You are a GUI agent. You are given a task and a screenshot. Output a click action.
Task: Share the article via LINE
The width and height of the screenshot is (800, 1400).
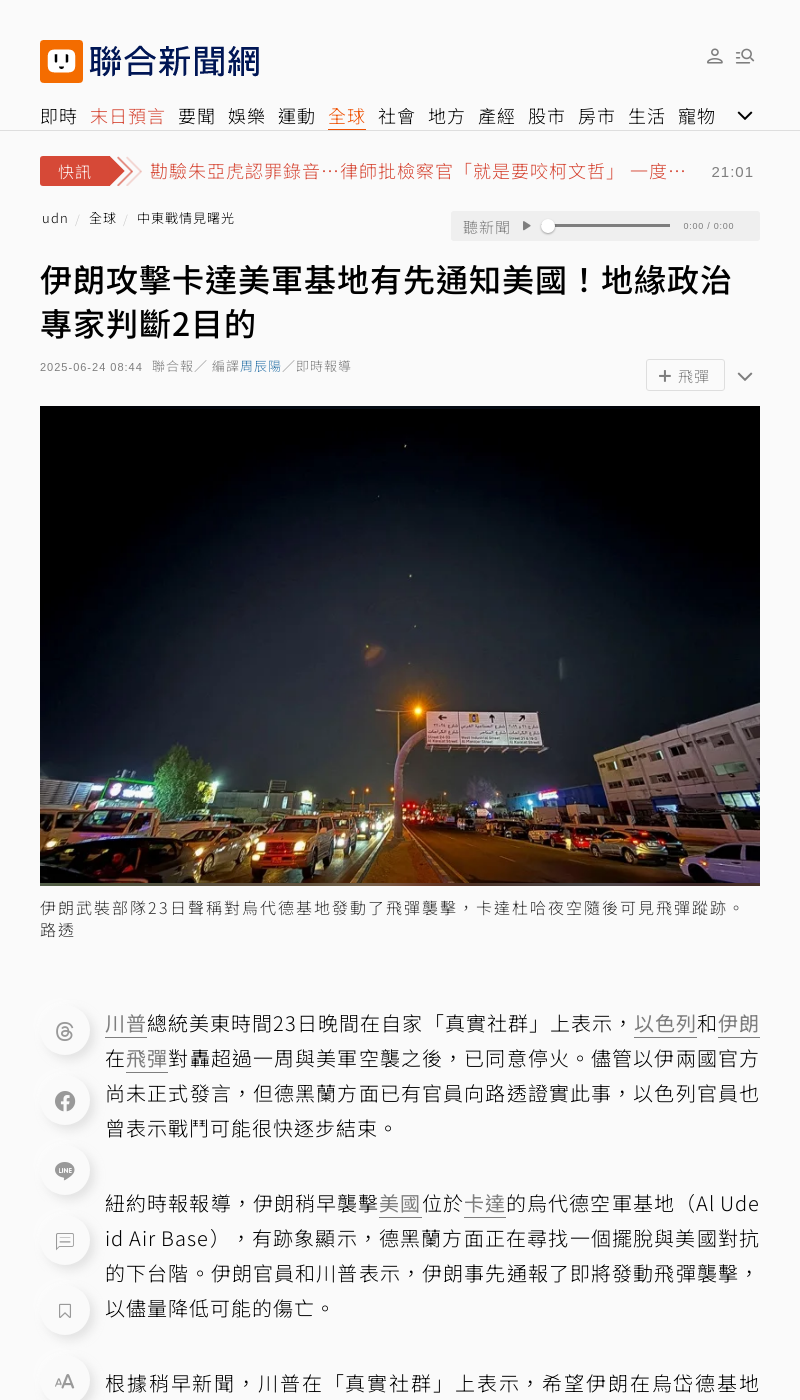(x=65, y=1171)
